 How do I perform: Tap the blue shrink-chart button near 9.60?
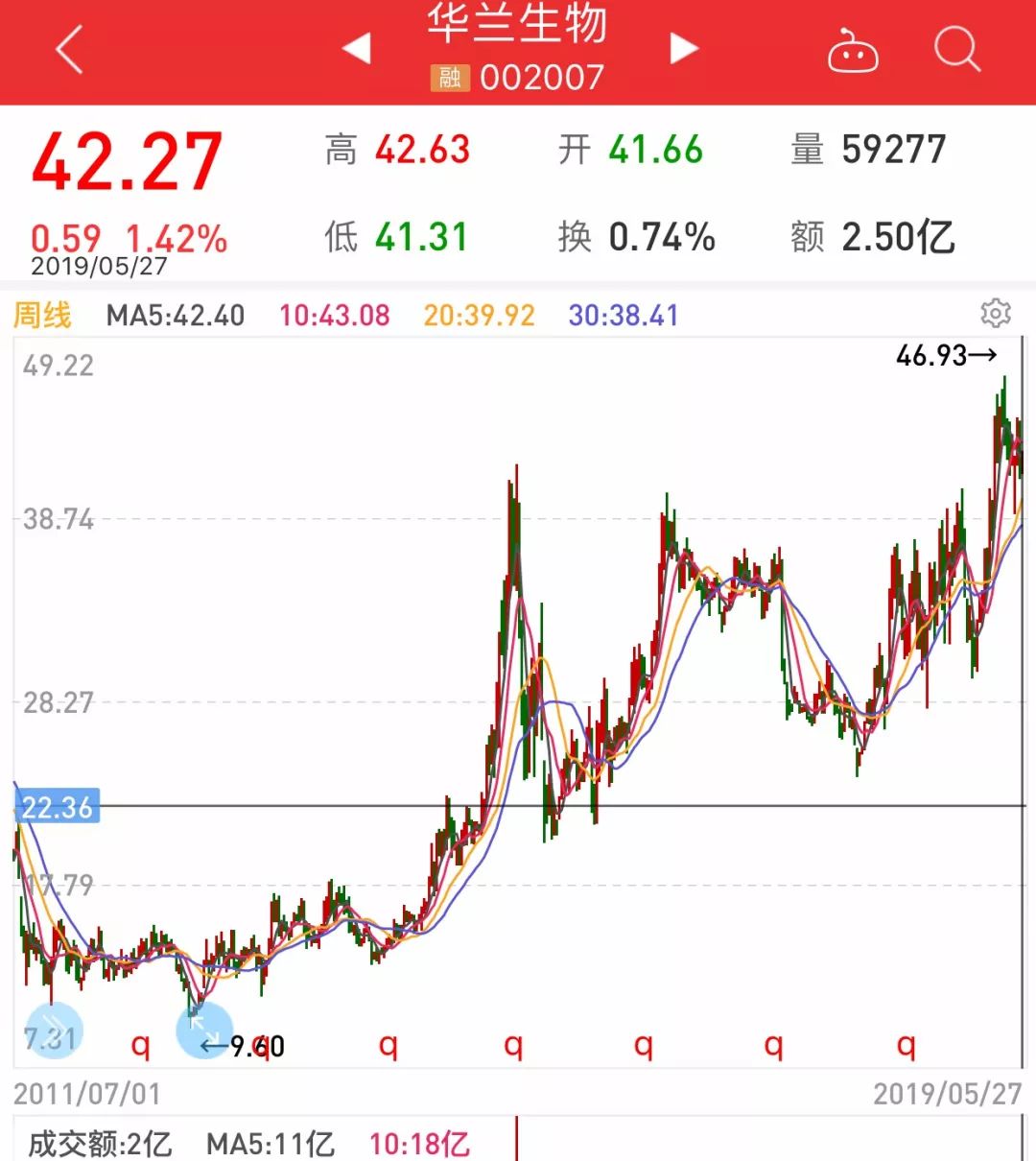(x=204, y=1030)
